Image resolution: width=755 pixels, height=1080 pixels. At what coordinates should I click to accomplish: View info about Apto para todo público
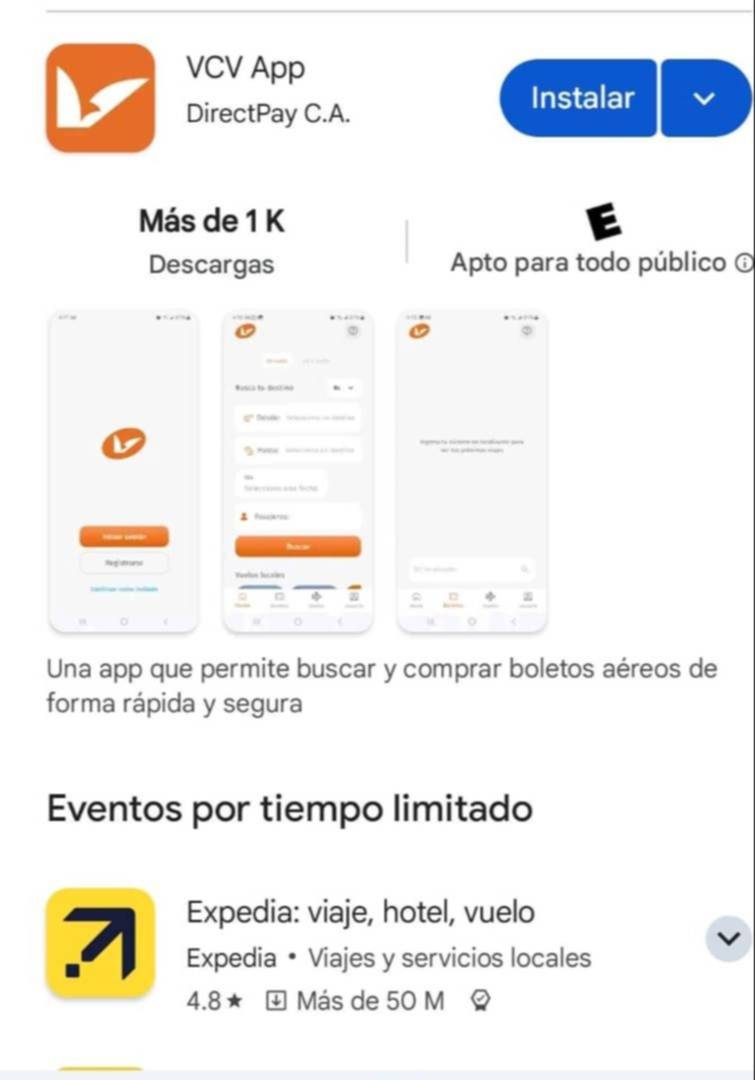point(743,263)
